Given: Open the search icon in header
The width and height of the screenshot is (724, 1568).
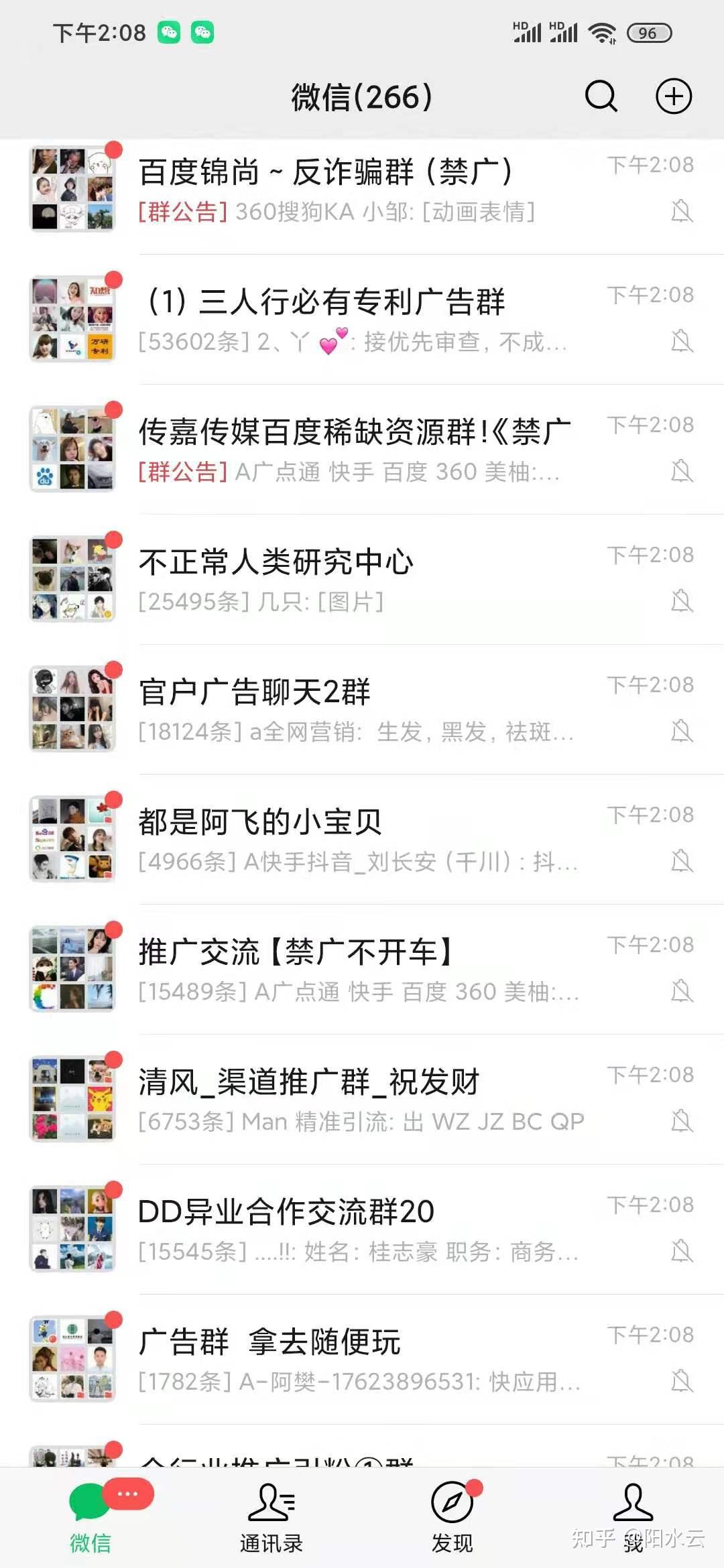Looking at the screenshot, I should pos(601,96).
